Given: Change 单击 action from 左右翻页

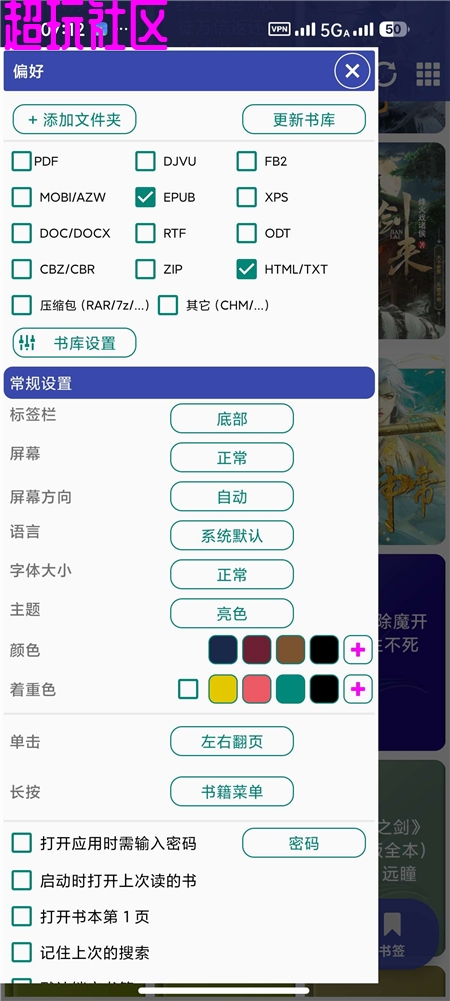Looking at the screenshot, I should 232,742.
